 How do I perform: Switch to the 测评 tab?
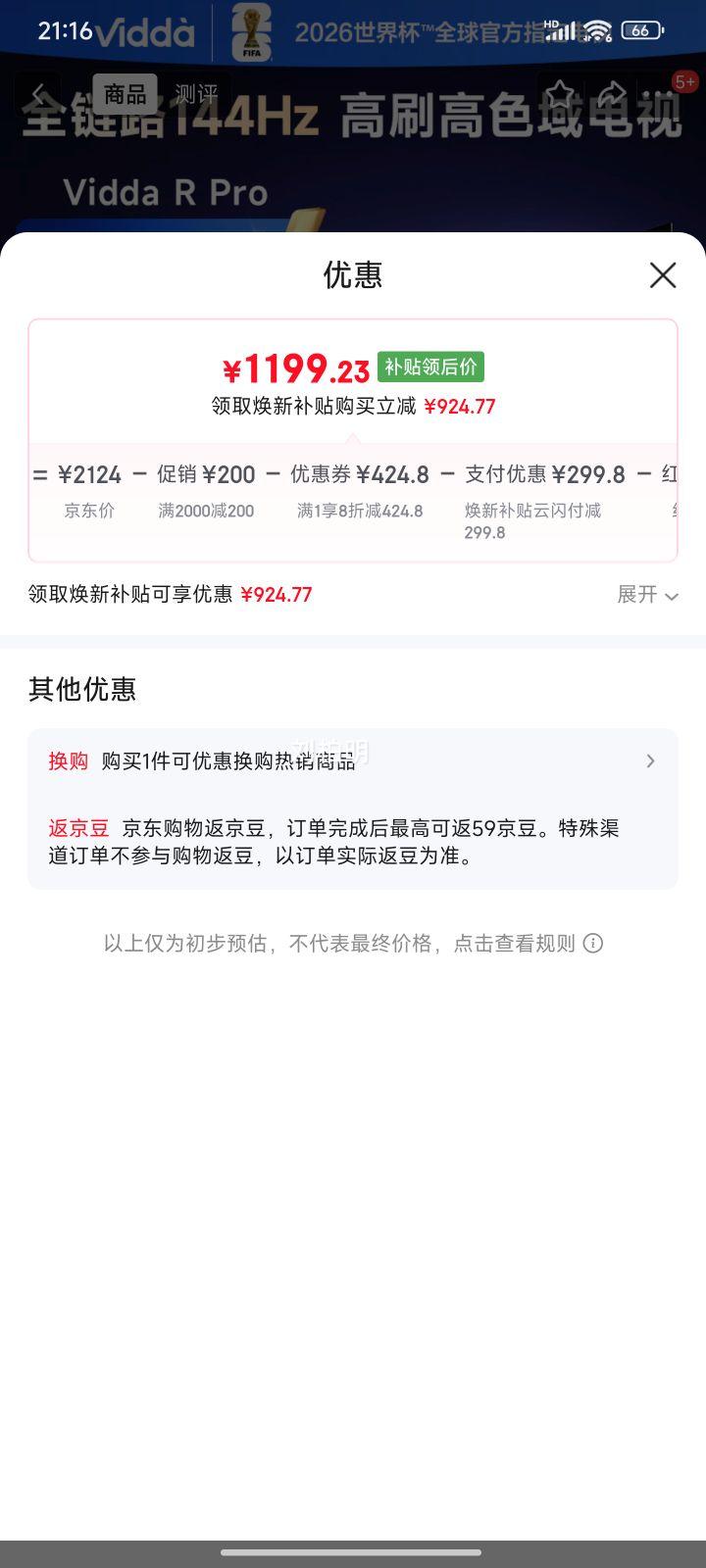point(196,94)
